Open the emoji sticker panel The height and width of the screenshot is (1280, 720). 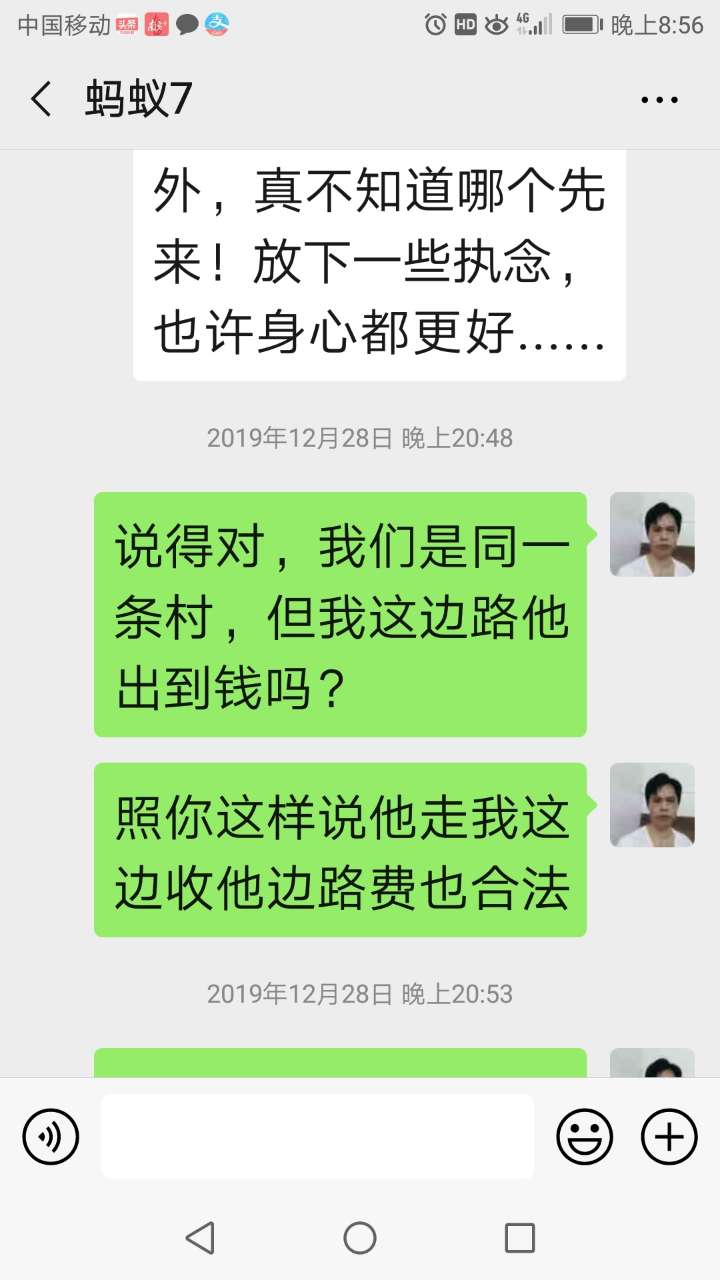(585, 1137)
